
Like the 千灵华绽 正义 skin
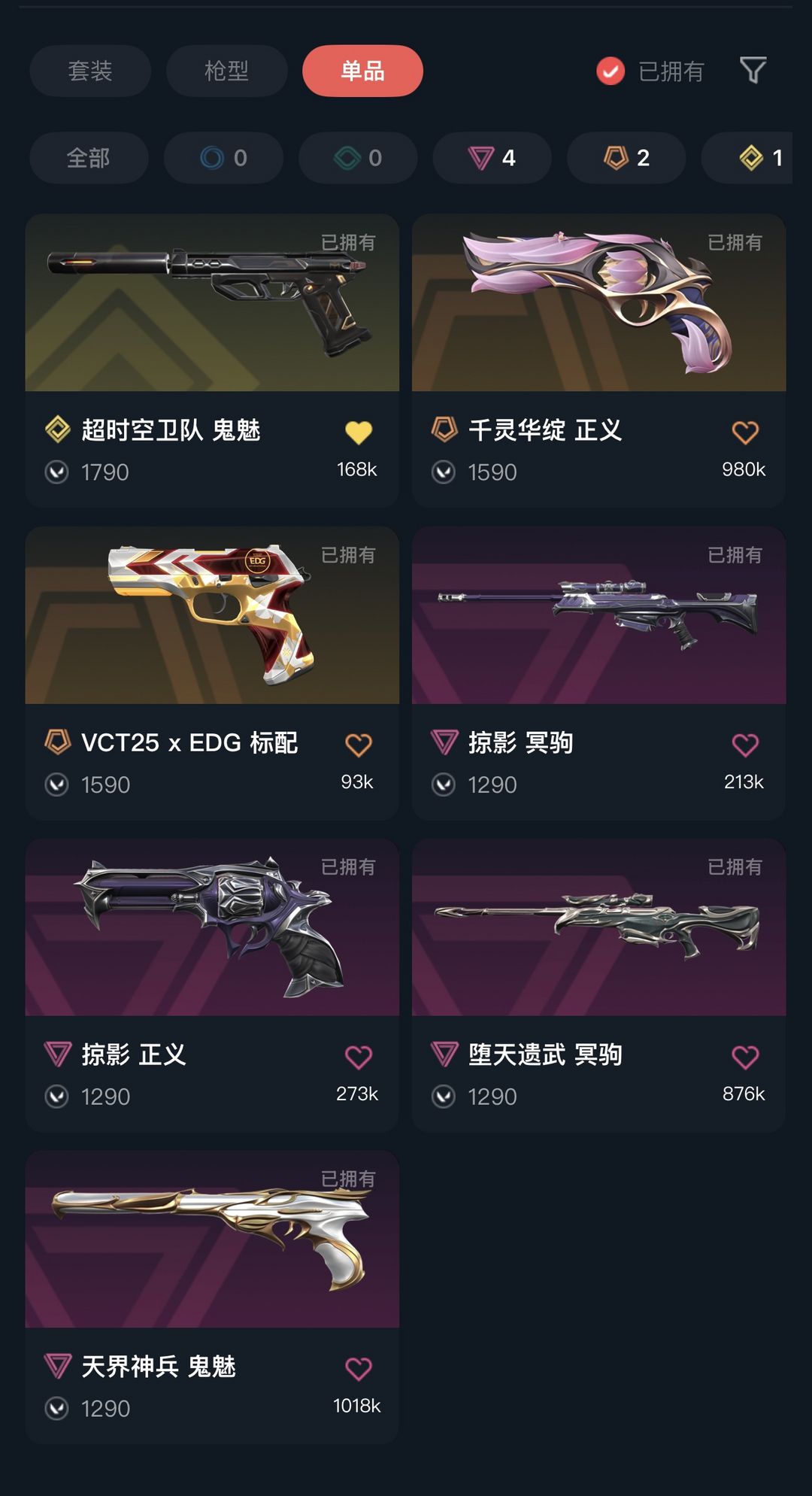coord(745,432)
